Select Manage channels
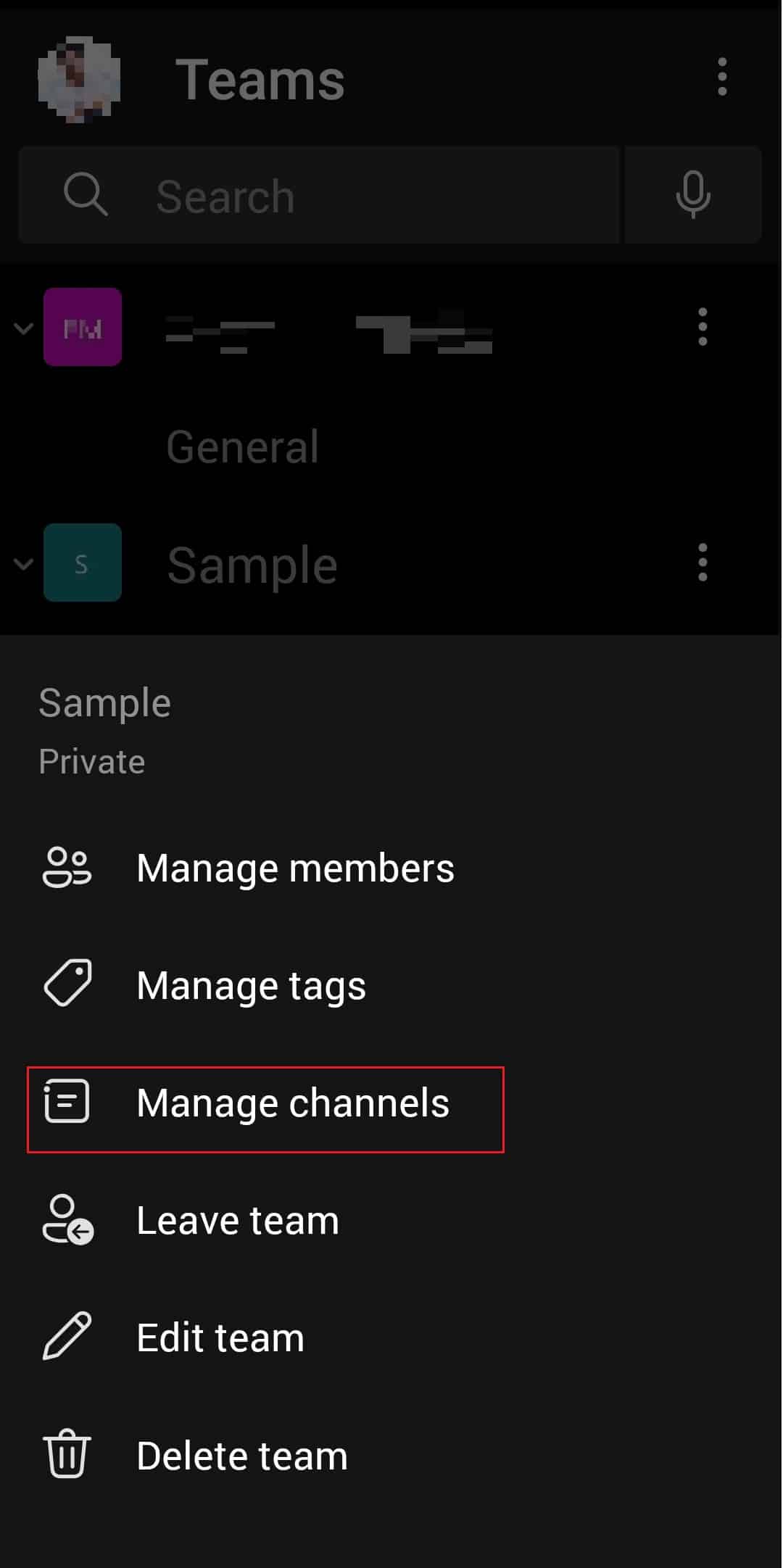Screen dimensions: 783x1568 (x=292, y=1103)
